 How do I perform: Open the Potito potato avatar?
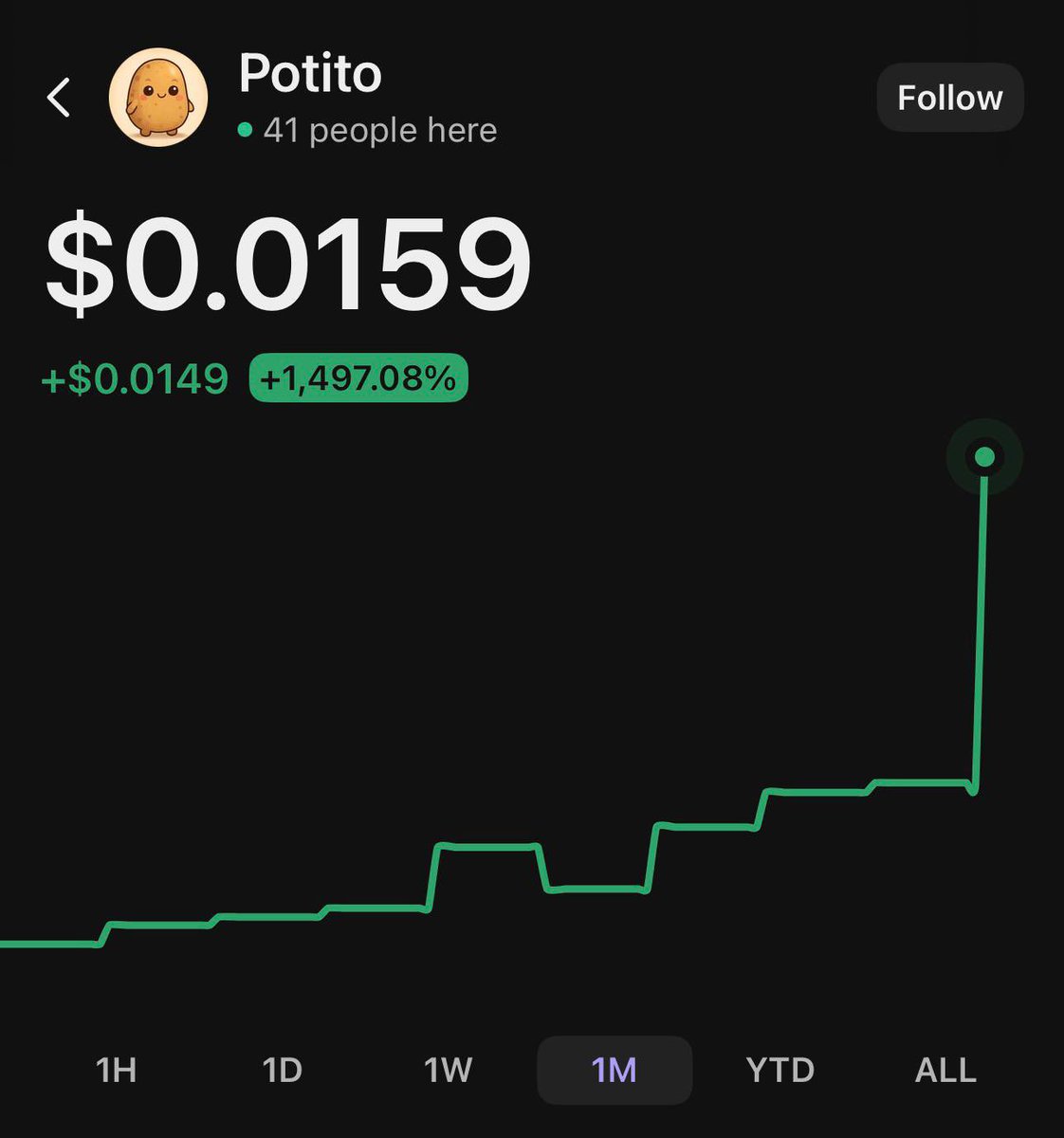coord(158,97)
